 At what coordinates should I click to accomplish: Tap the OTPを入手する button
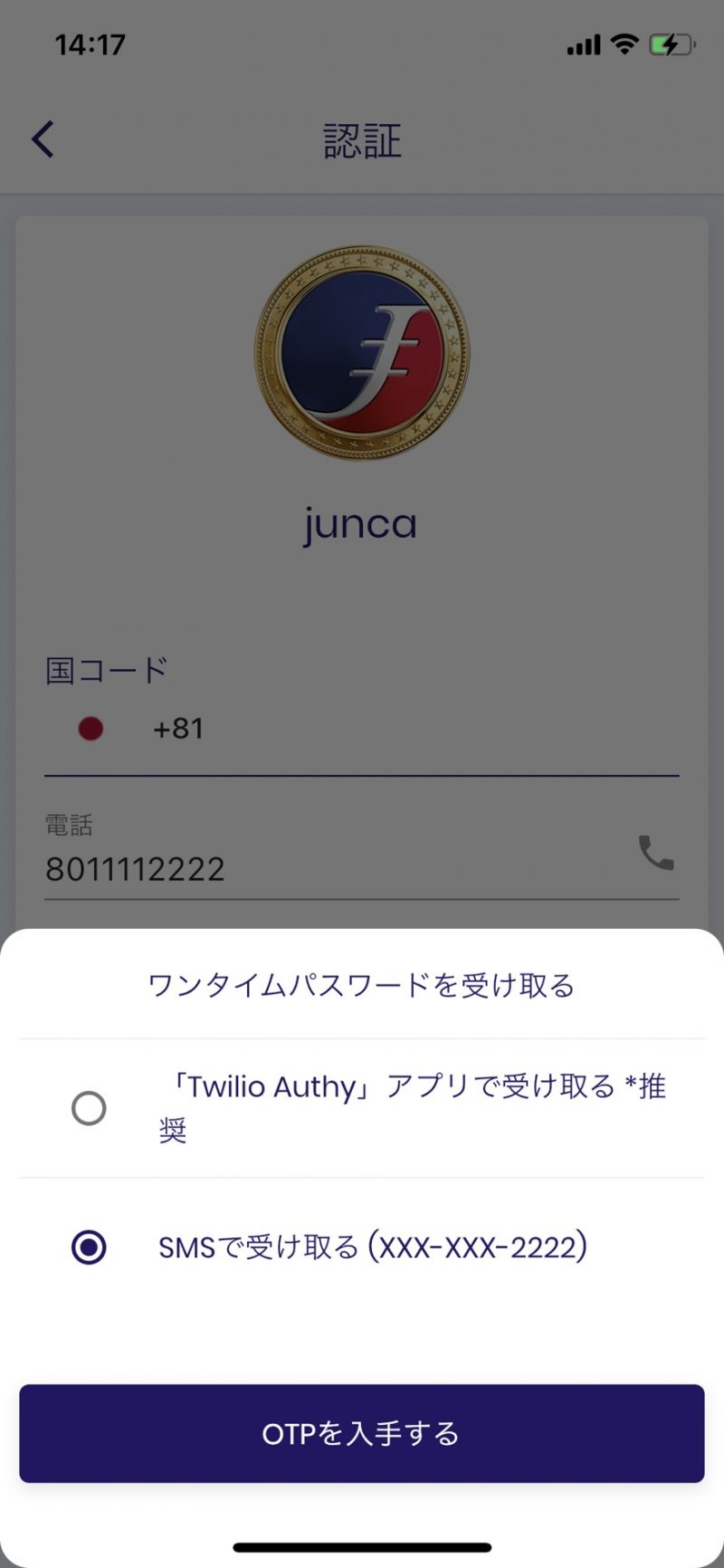pos(362,1433)
